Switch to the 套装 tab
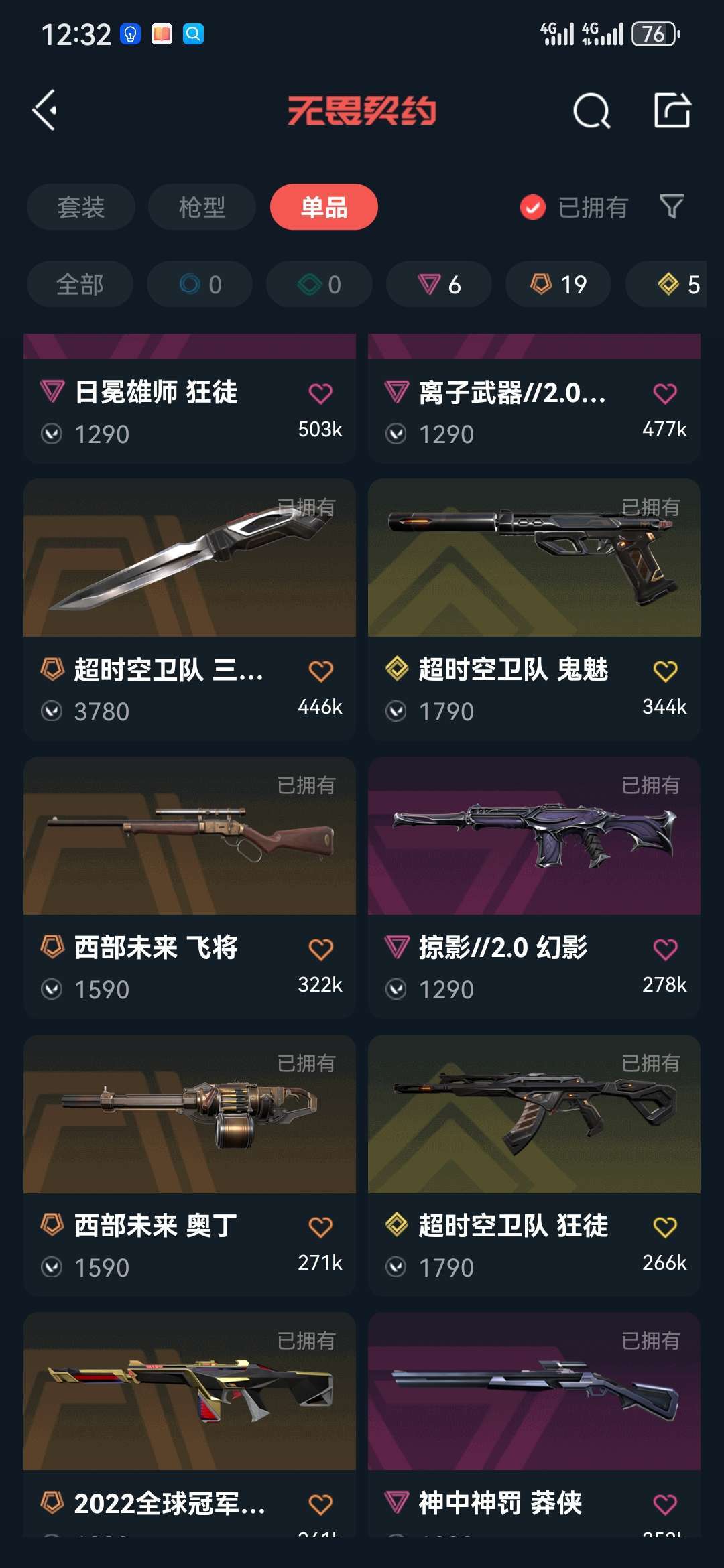Image resolution: width=724 pixels, height=1568 pixels. pyautogui.click(x=80, y=207)
